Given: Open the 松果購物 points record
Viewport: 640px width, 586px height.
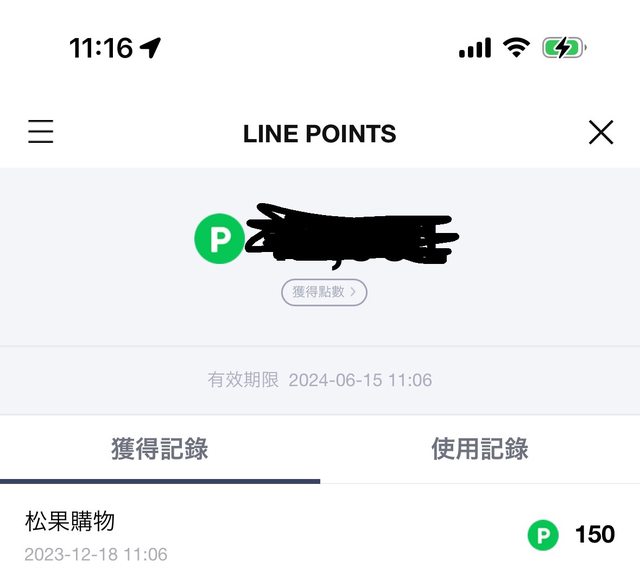Looking at the screenshot, I should coord(320,535).
